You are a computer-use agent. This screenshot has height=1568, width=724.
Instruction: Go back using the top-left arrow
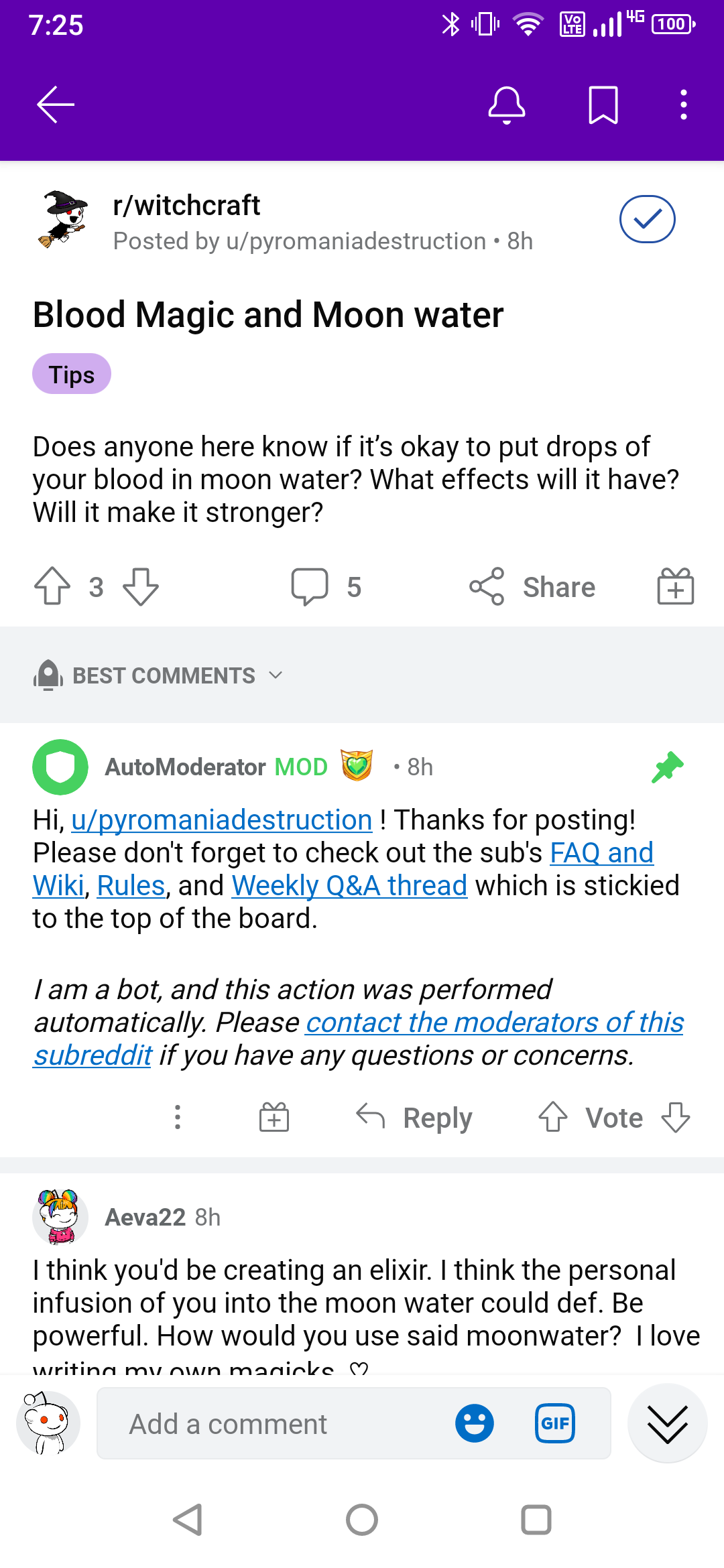(x=55, y=105)
